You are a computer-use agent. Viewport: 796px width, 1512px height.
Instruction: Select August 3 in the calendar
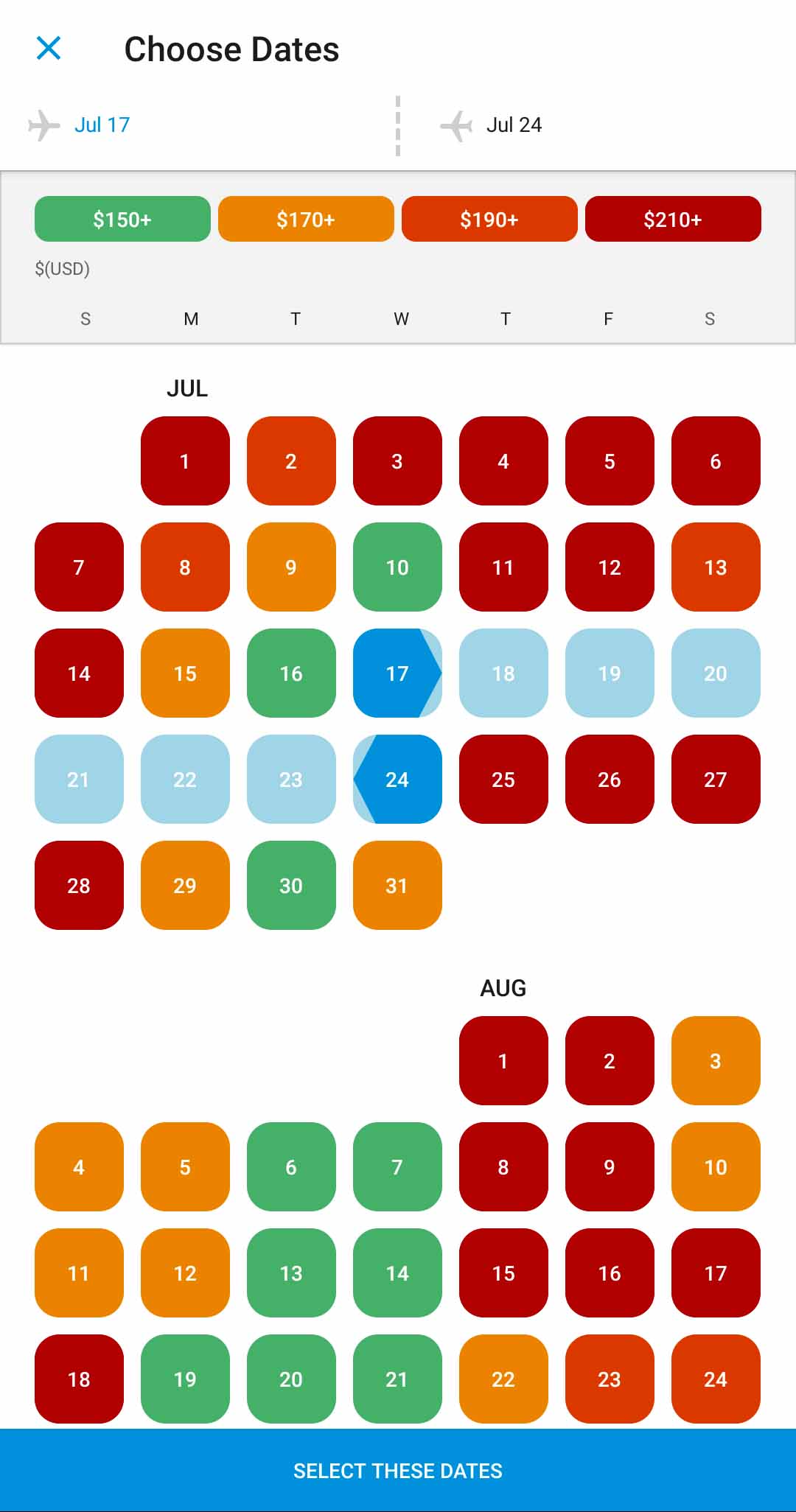click(716, 1061)
